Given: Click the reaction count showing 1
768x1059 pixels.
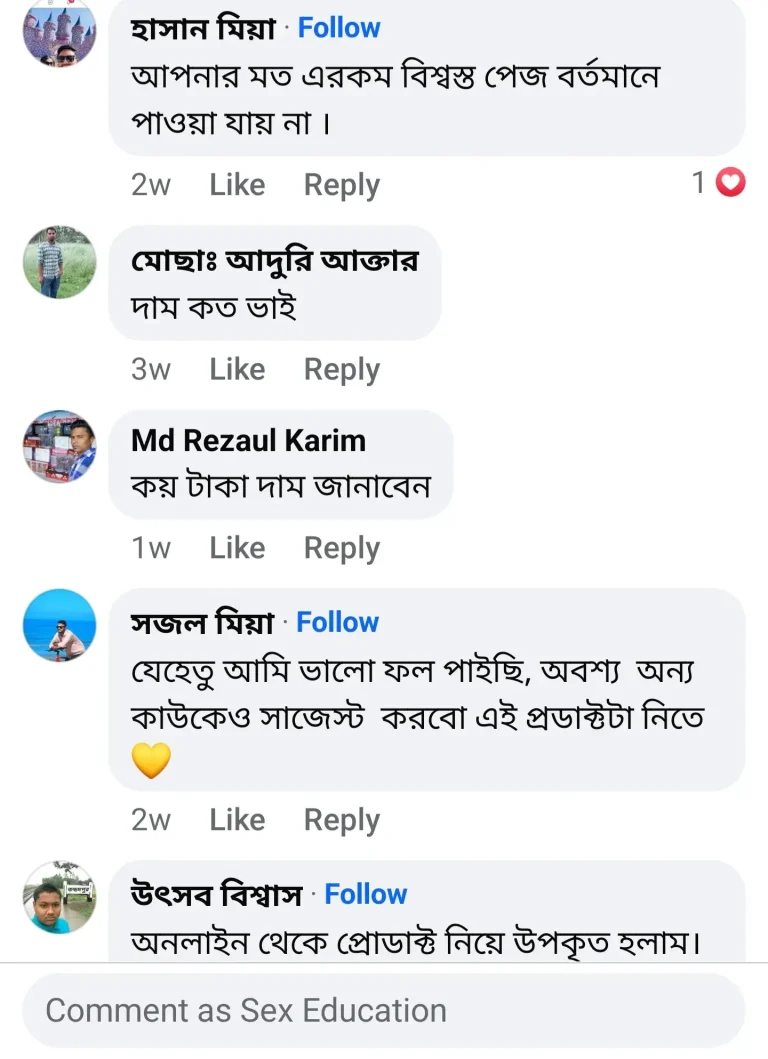Looking at the screenshot, I should [697, 182].
